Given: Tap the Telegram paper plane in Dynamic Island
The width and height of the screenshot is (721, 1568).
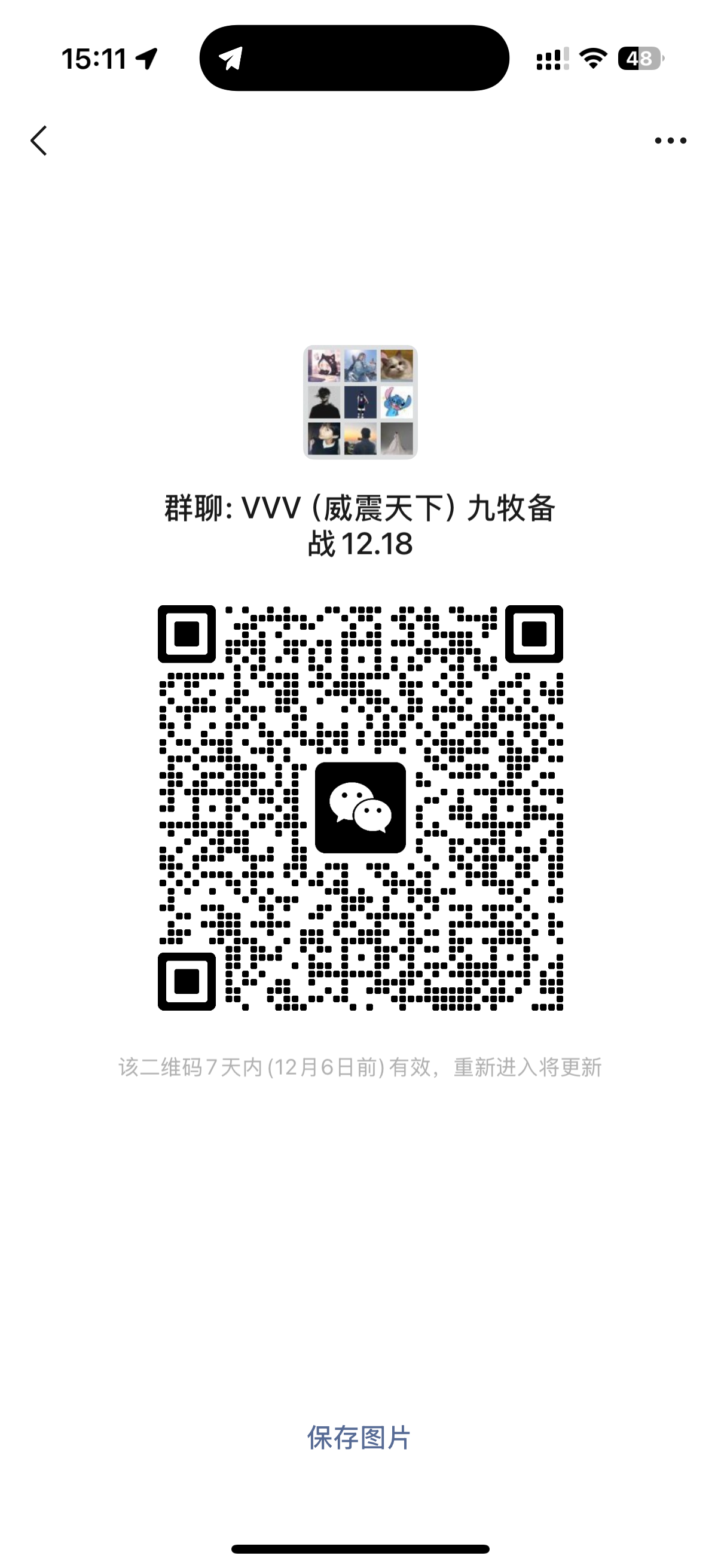Looking at the screenshot, I should (233, 59).
